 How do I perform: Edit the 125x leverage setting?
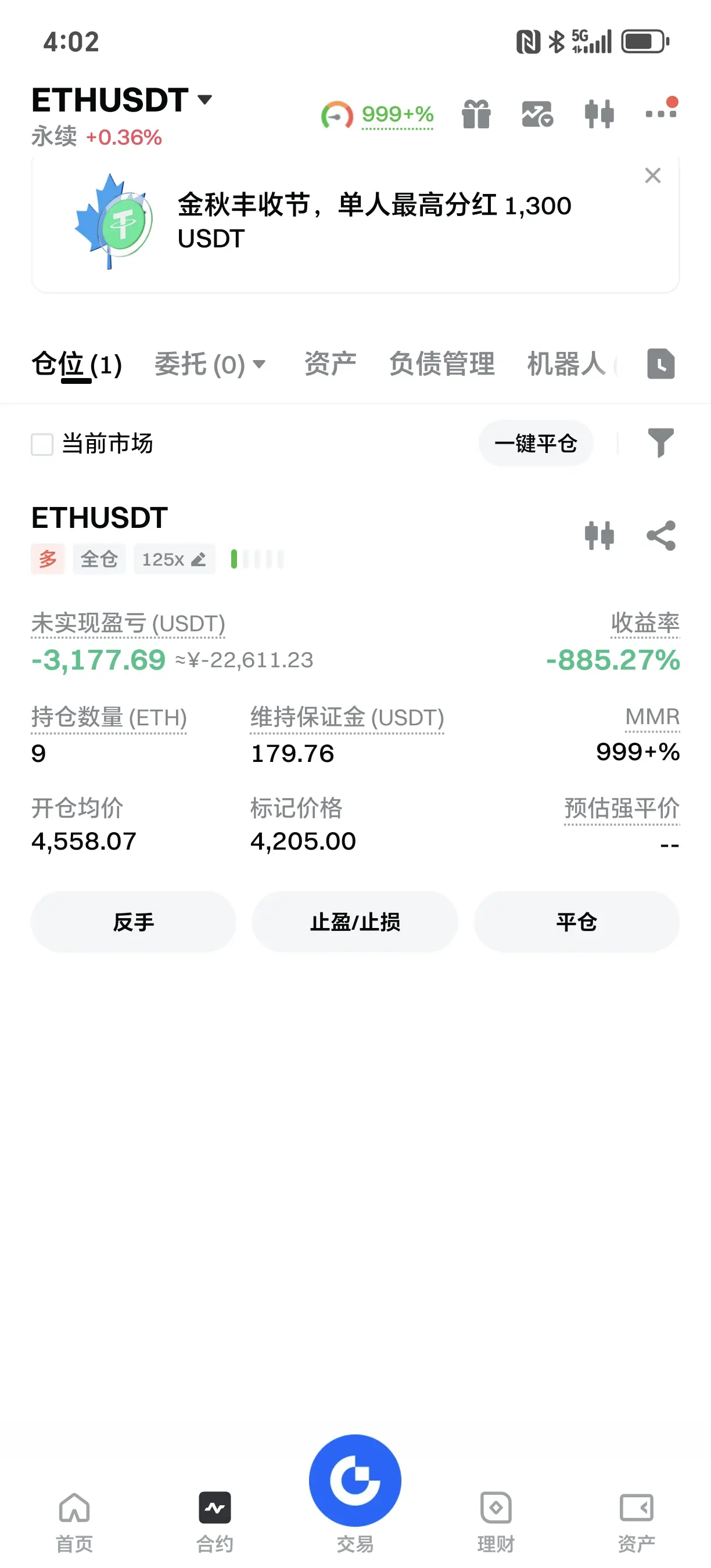[174, 559]
